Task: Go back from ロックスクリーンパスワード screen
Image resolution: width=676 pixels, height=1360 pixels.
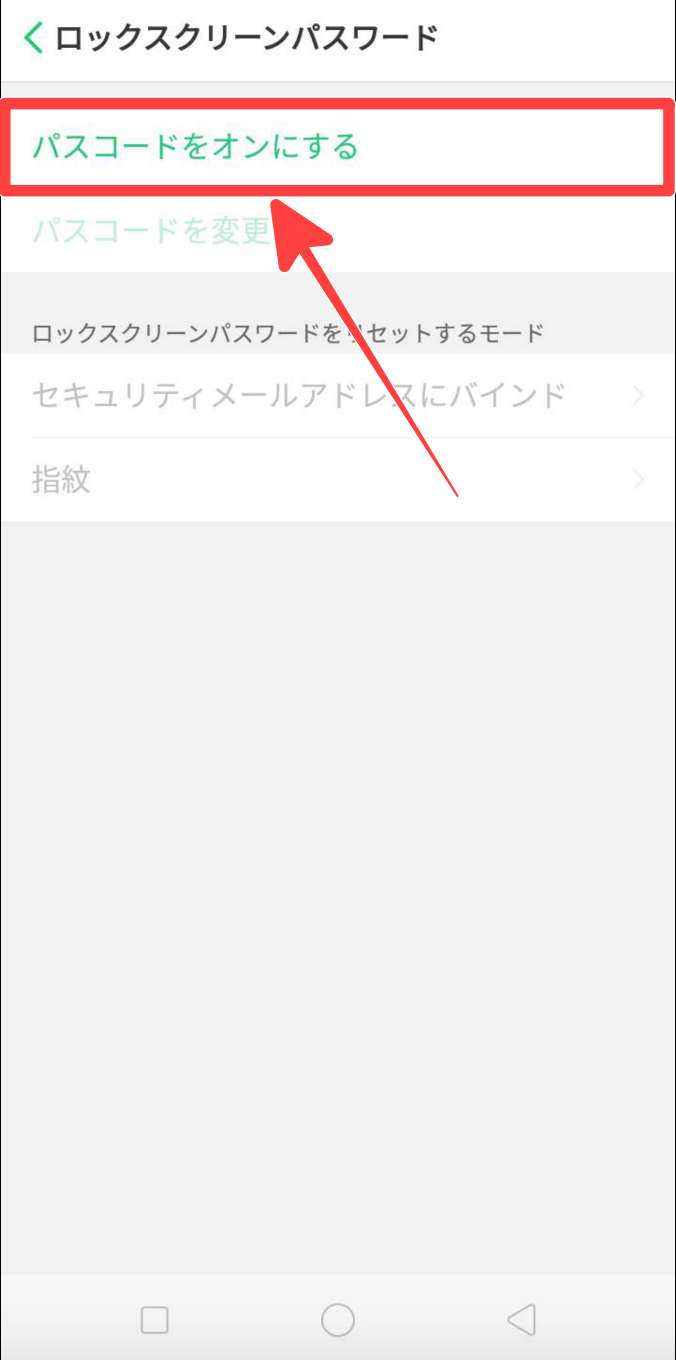Action: click(34, 39)
